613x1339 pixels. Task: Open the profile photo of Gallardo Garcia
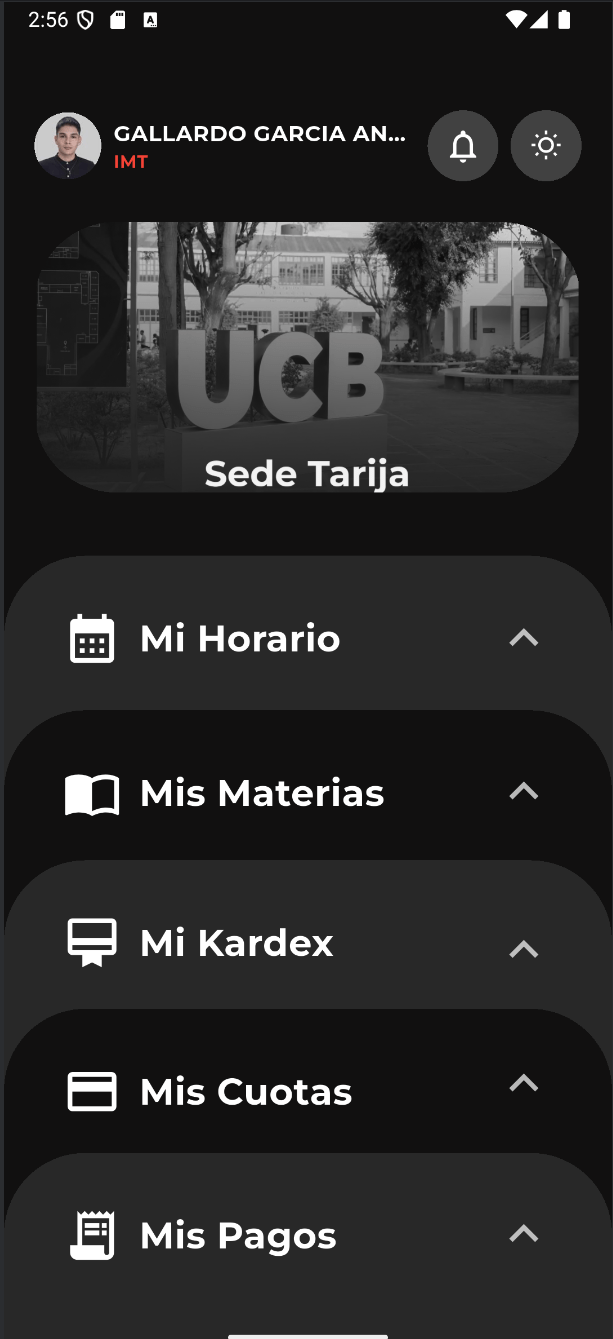click(68, 146)
